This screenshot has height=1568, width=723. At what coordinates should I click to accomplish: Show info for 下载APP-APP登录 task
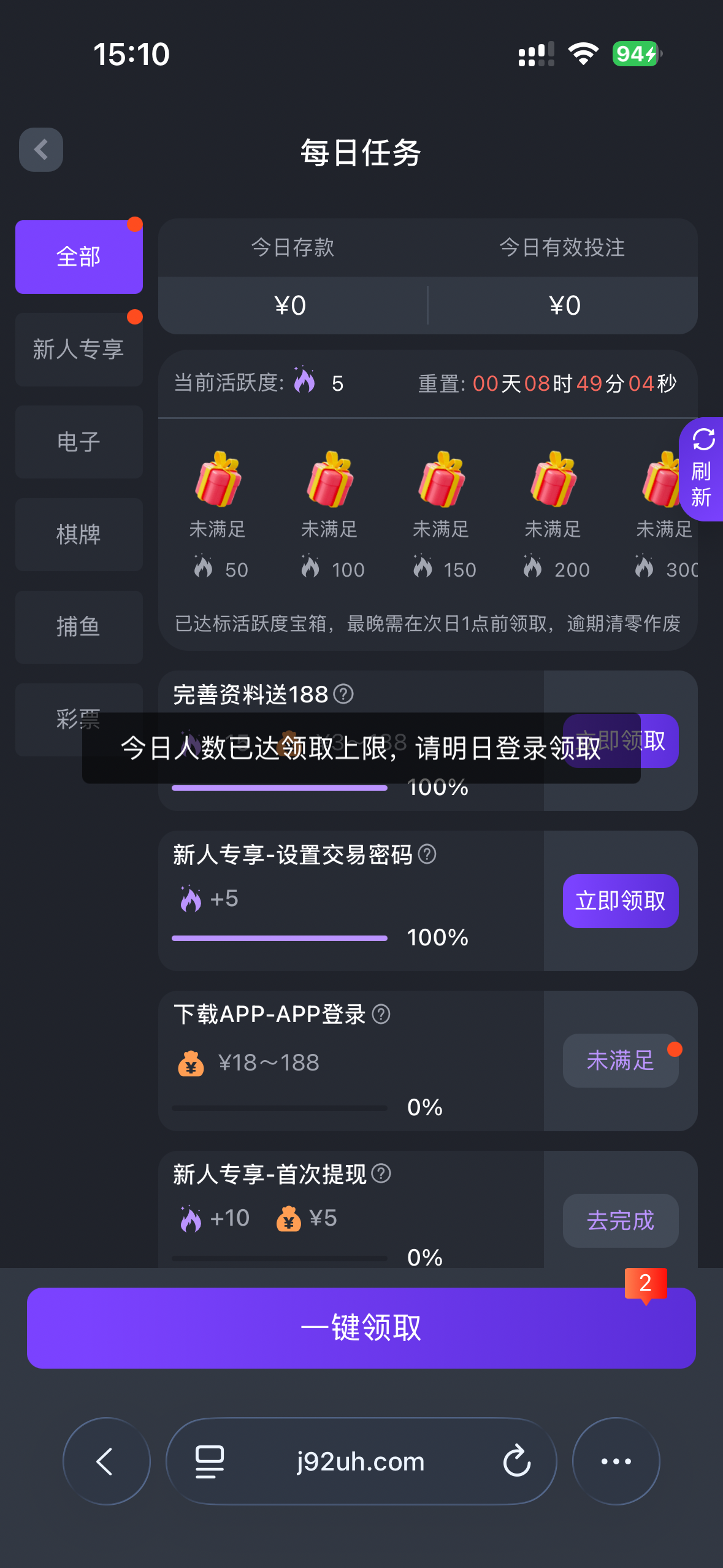pyautogui.click(x=381, y=1014)
